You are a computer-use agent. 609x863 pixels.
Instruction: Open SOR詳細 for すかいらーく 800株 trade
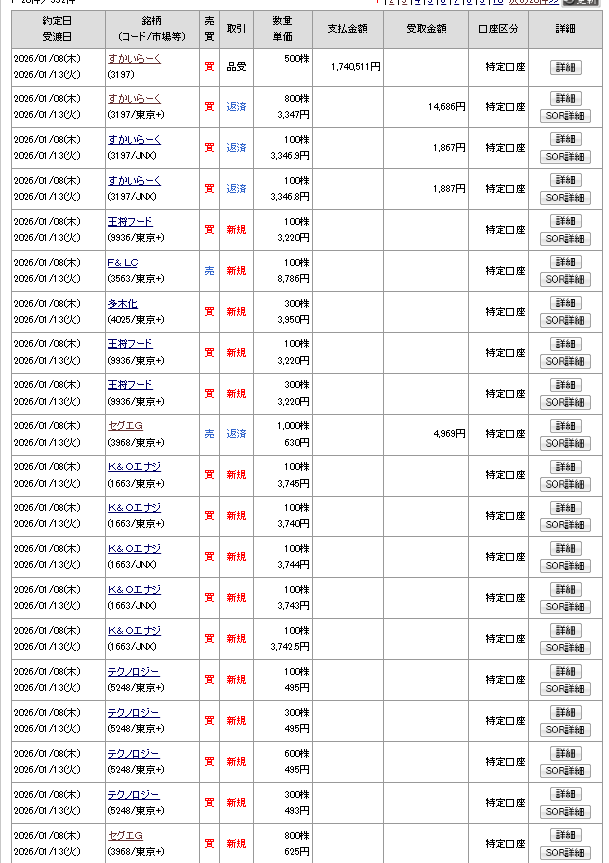pyautogui.click(x=566, y=117)
